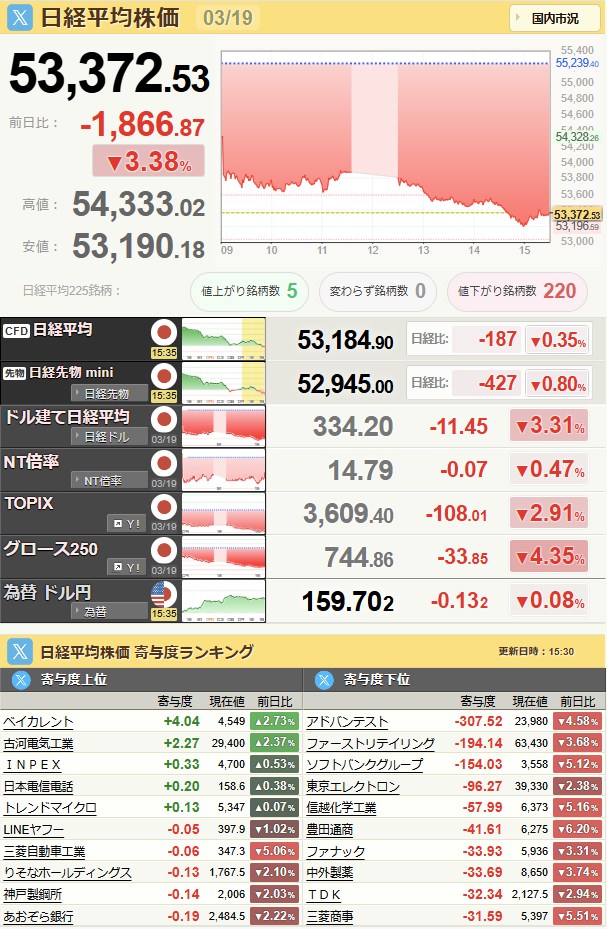Open the 古河電気工業 stock link
Image resolution: width=607 pixels, height=929 pixels.
tap(38, 743)
